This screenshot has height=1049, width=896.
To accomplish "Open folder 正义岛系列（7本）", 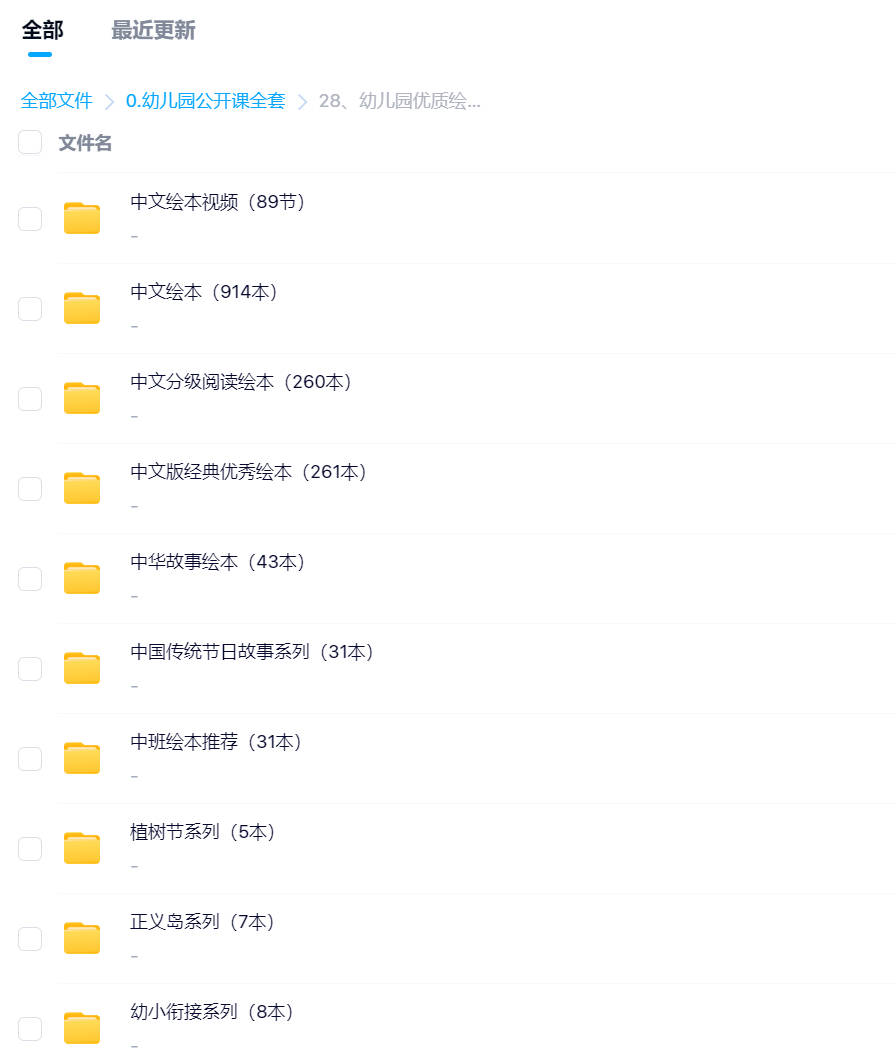I will (202, 922).
